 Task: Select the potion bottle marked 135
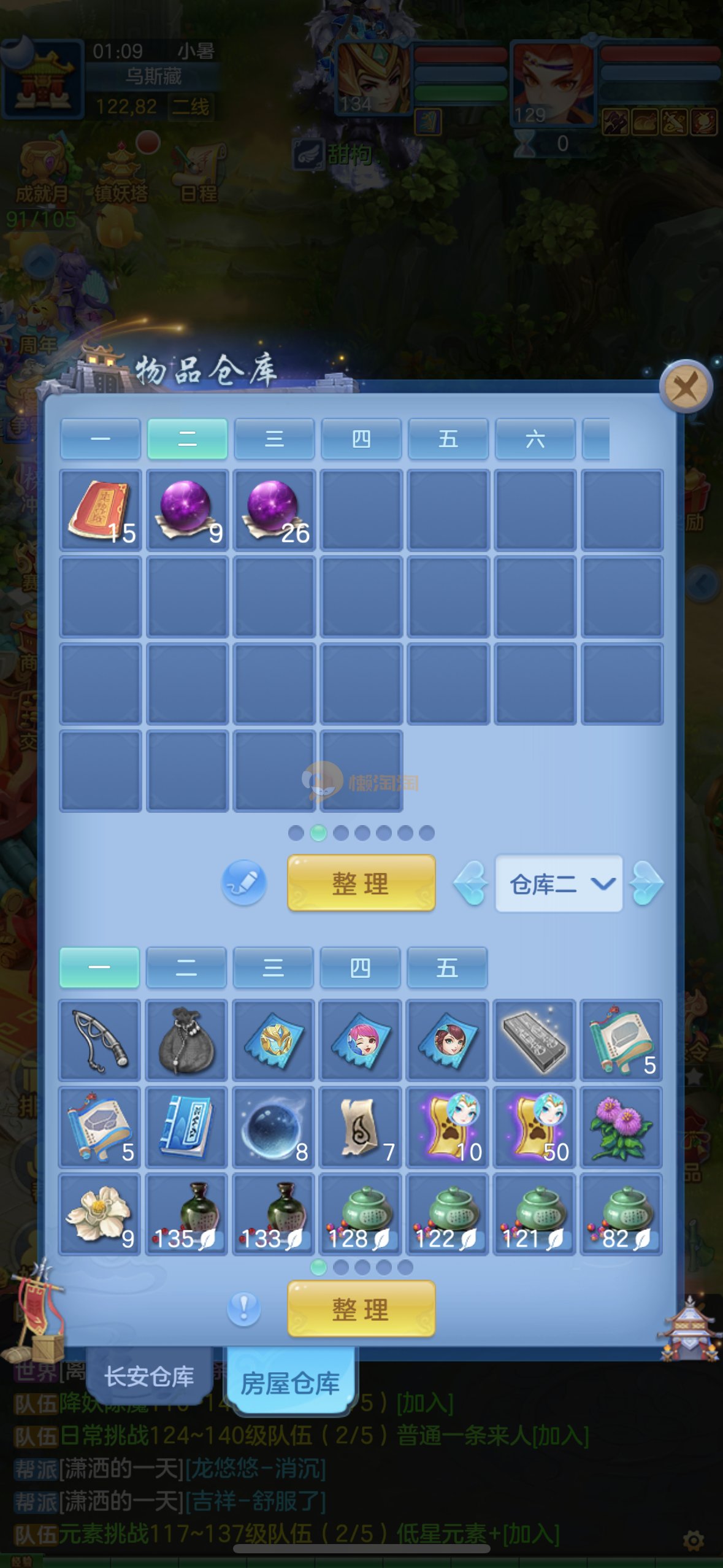coord(186,1214)
